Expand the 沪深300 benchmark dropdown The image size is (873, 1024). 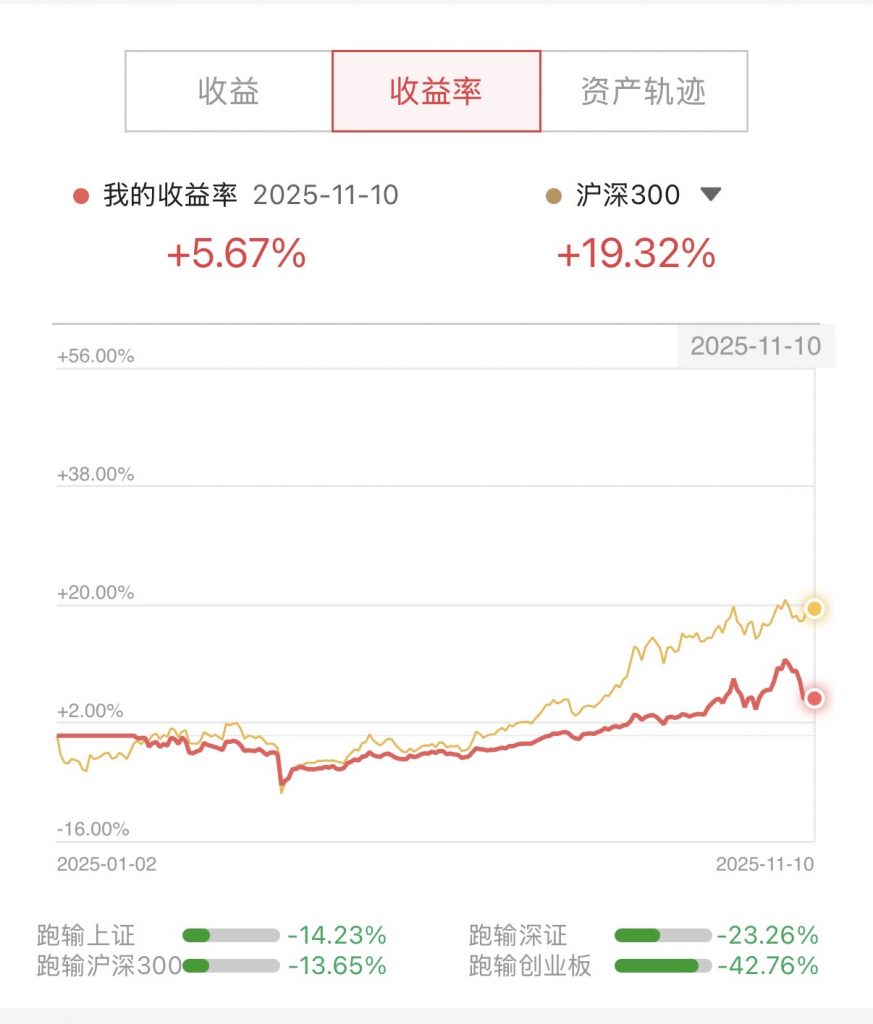[x=710, y=194]
